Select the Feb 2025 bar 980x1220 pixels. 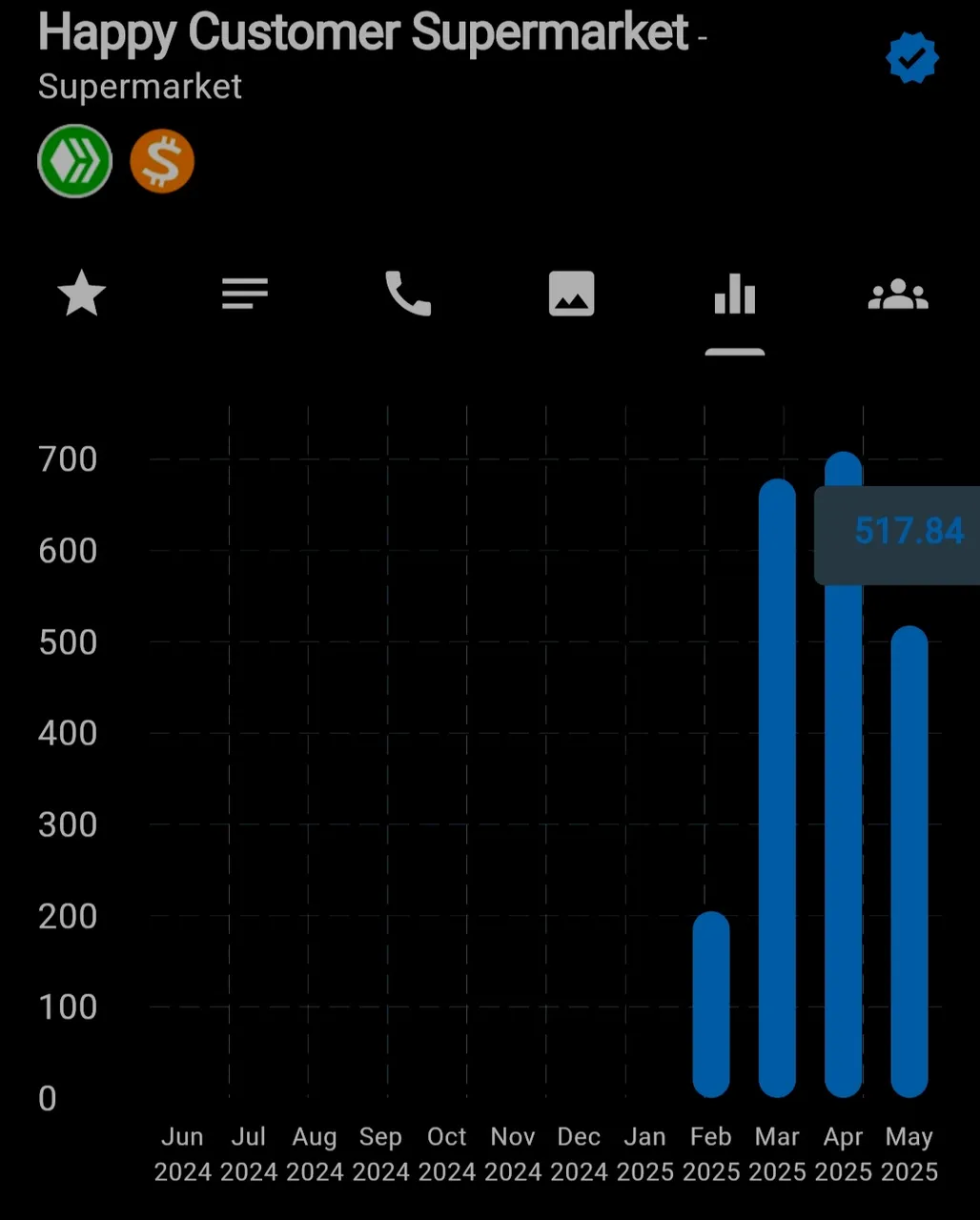coord(711,1006)
